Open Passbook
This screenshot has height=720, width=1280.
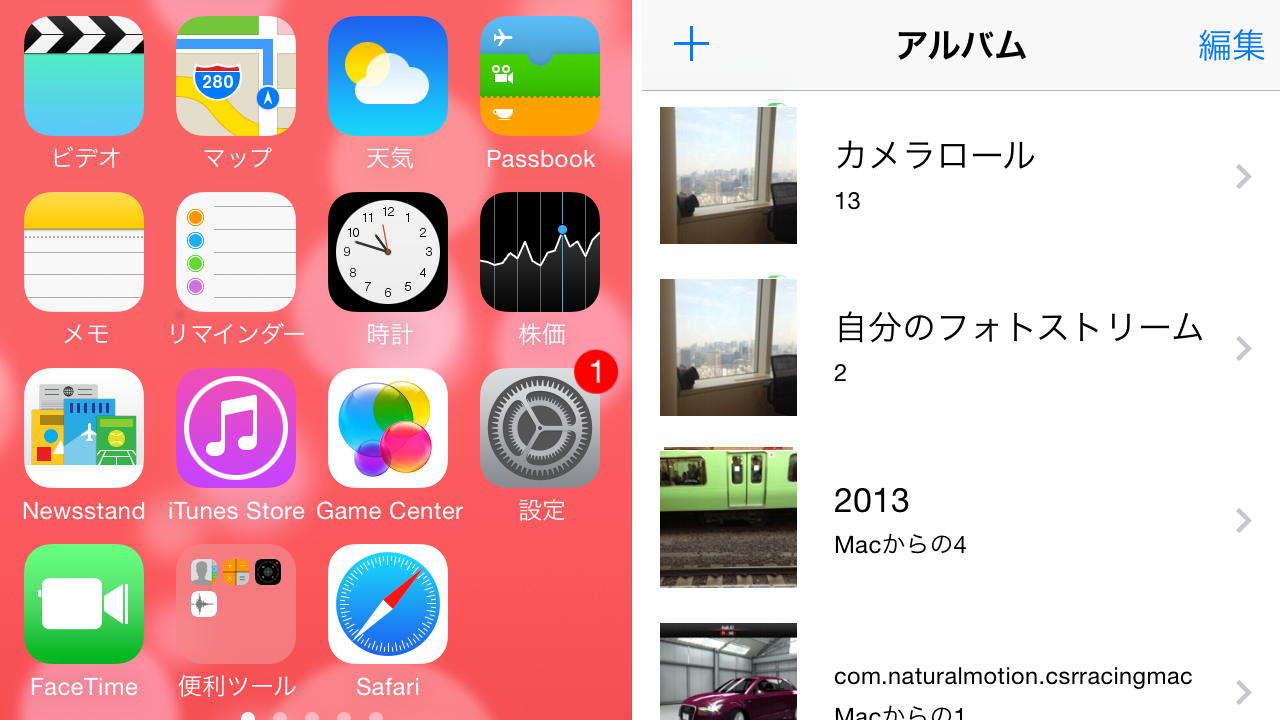point(540,76)
